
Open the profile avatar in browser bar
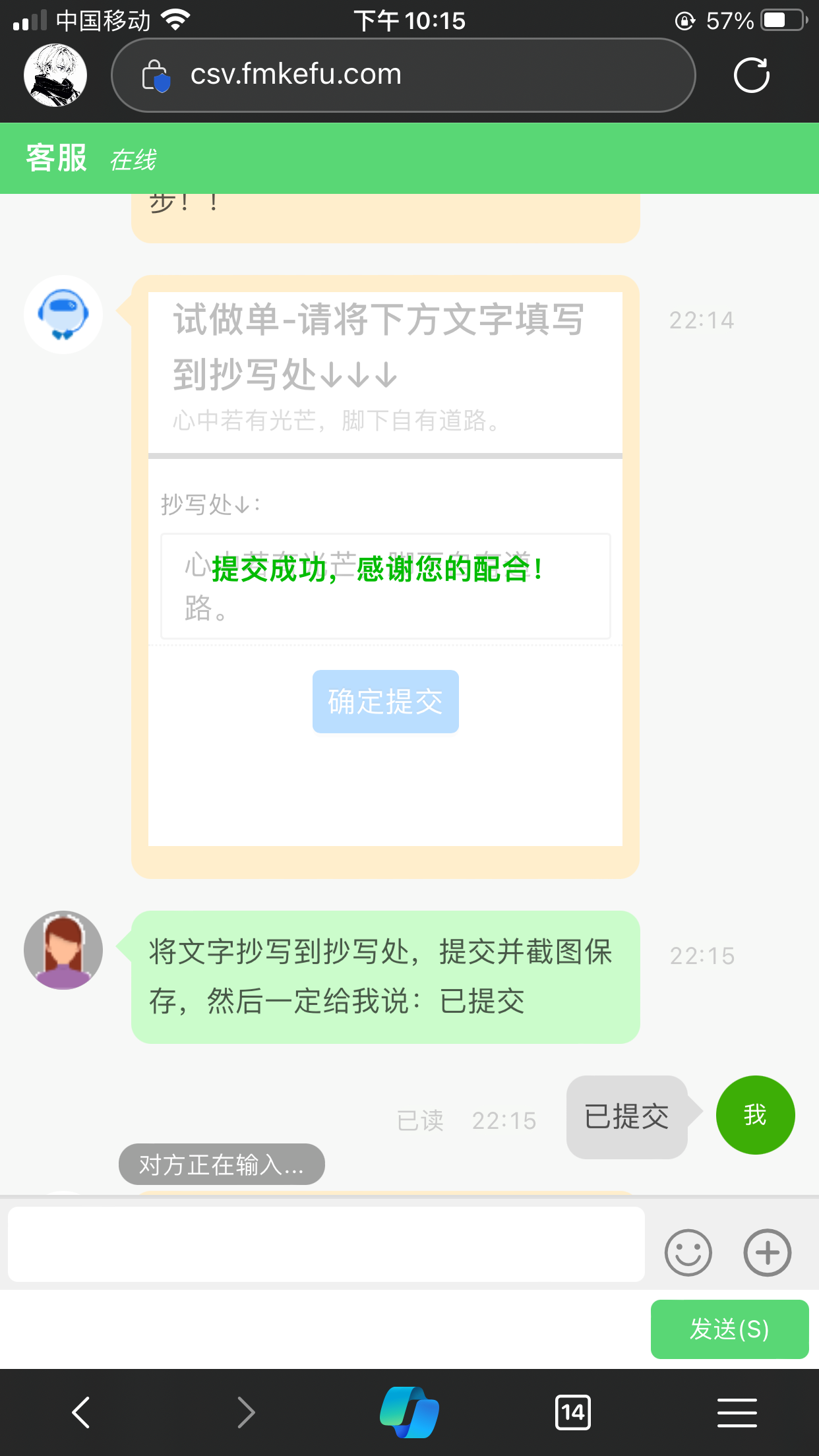pos(55,75)
